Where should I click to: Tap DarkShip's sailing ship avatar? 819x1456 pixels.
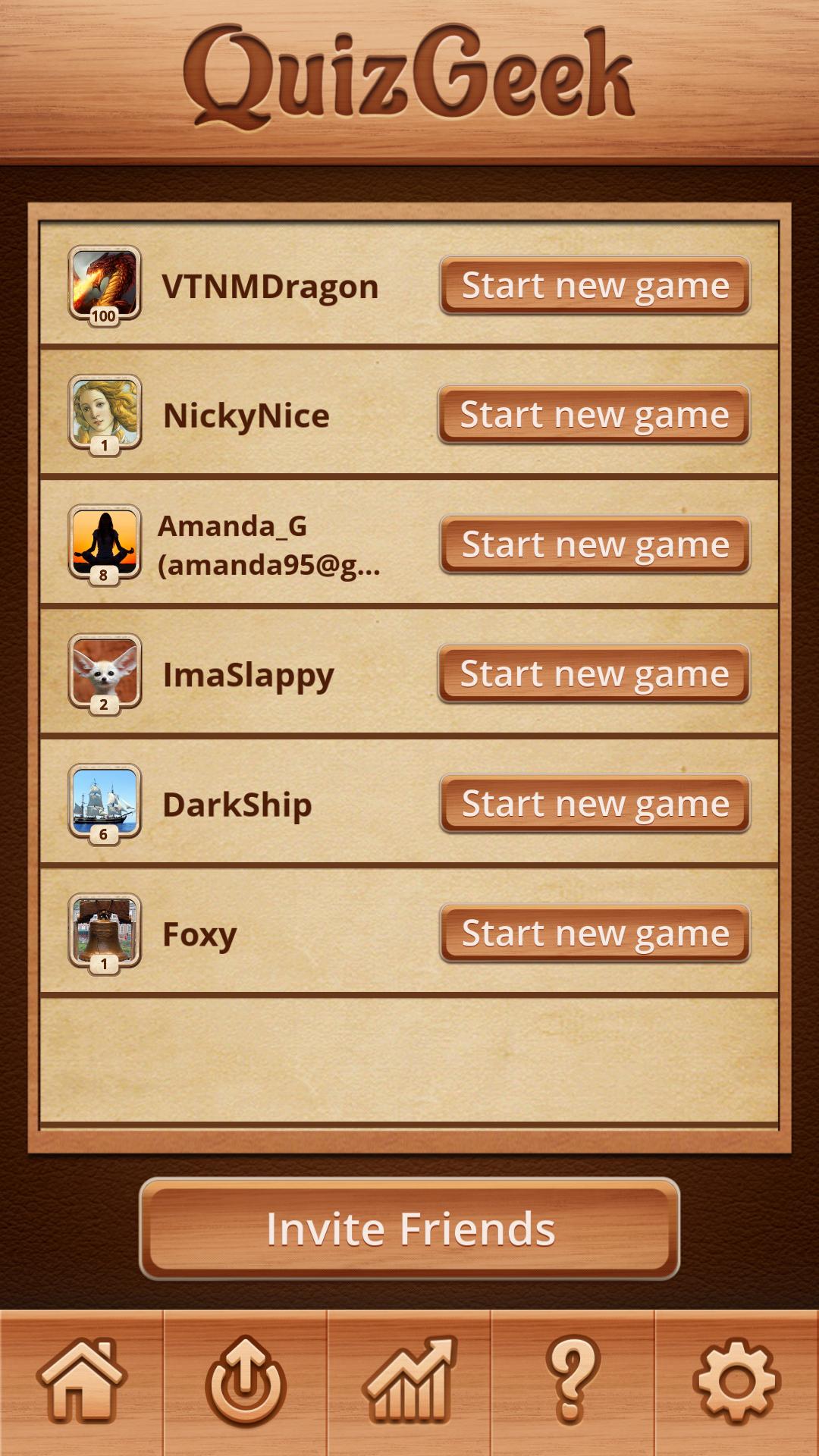(105, 798)
